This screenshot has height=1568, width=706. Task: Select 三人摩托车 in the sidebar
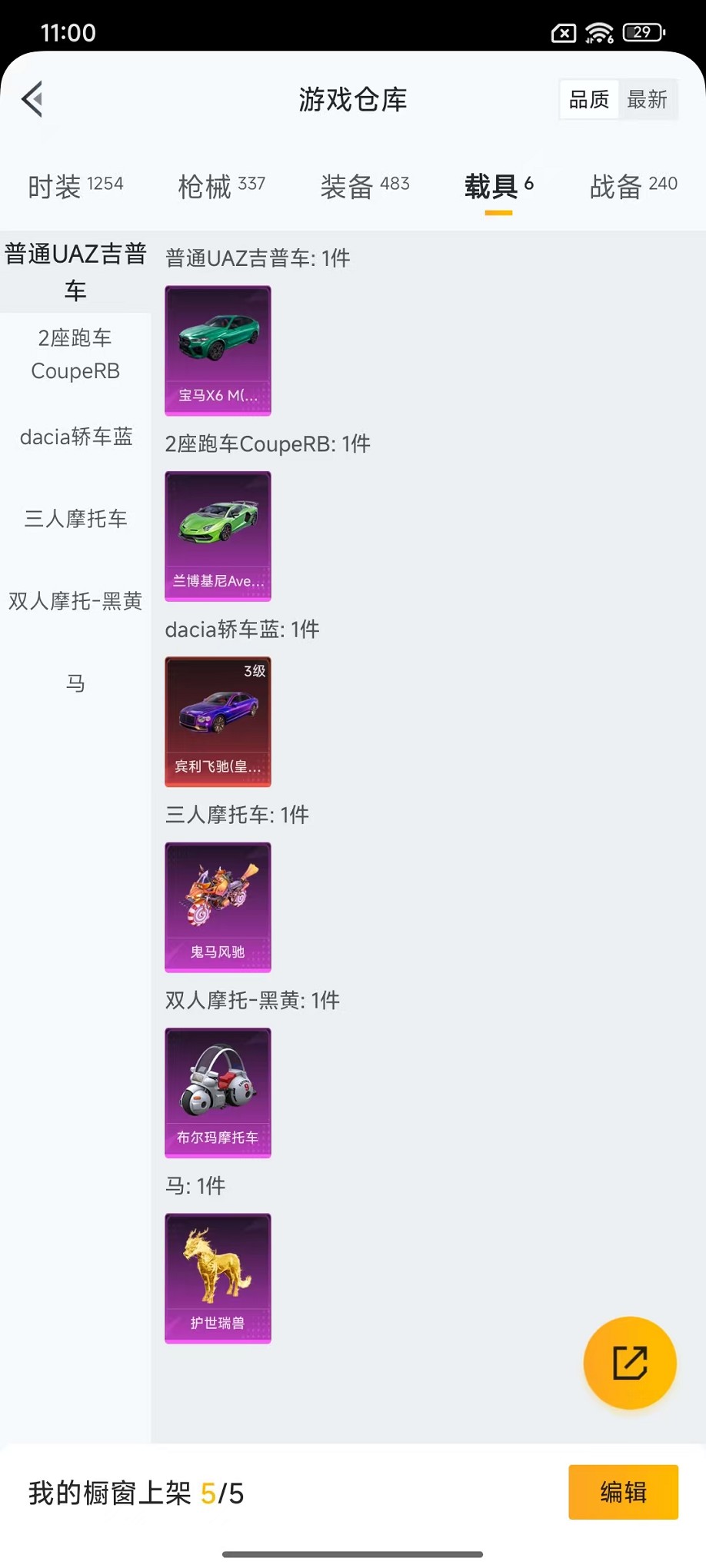pyautogui.click(x=75, y=519)
